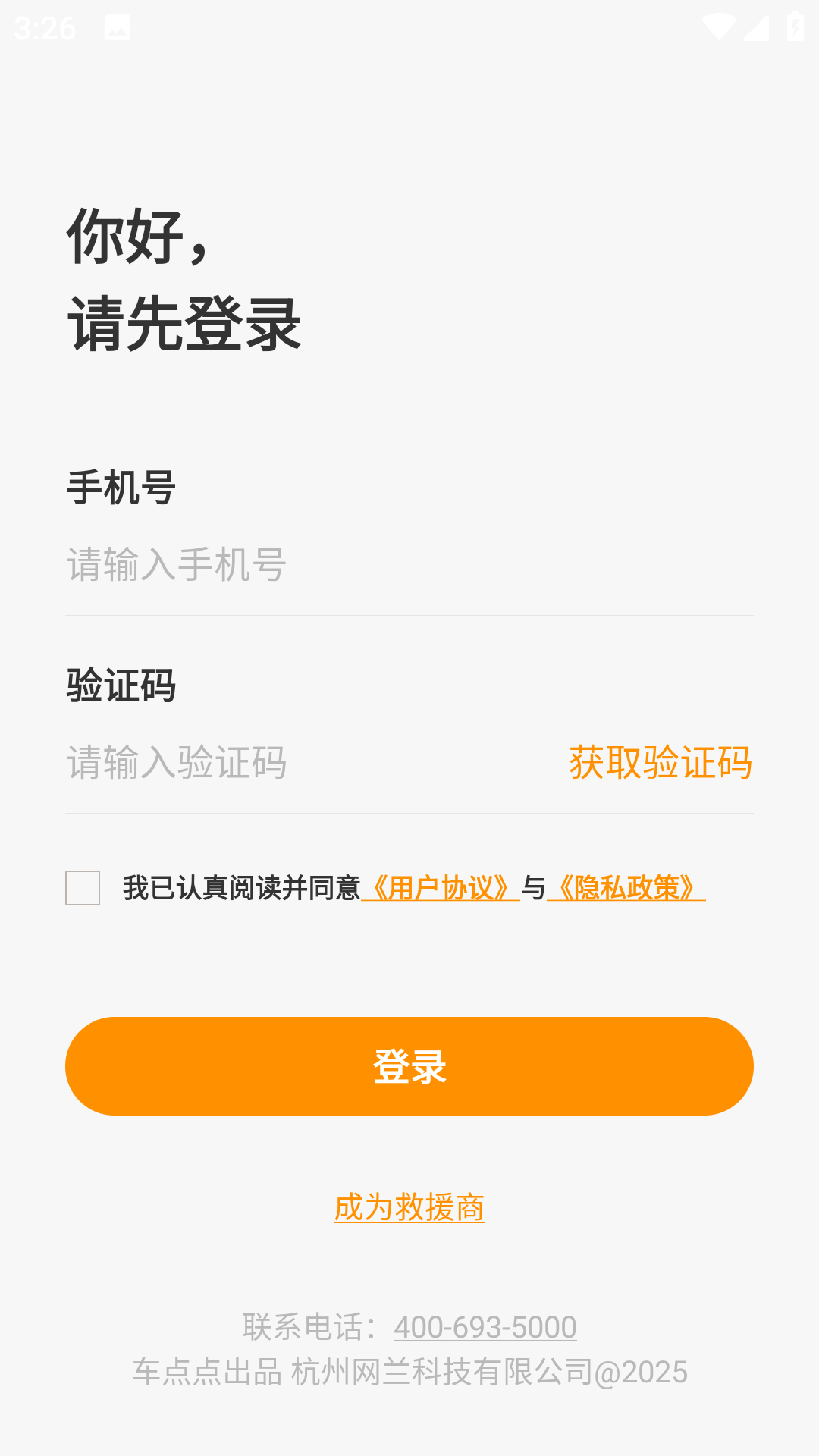Check the agreement consent checkbox

(83, 888)
